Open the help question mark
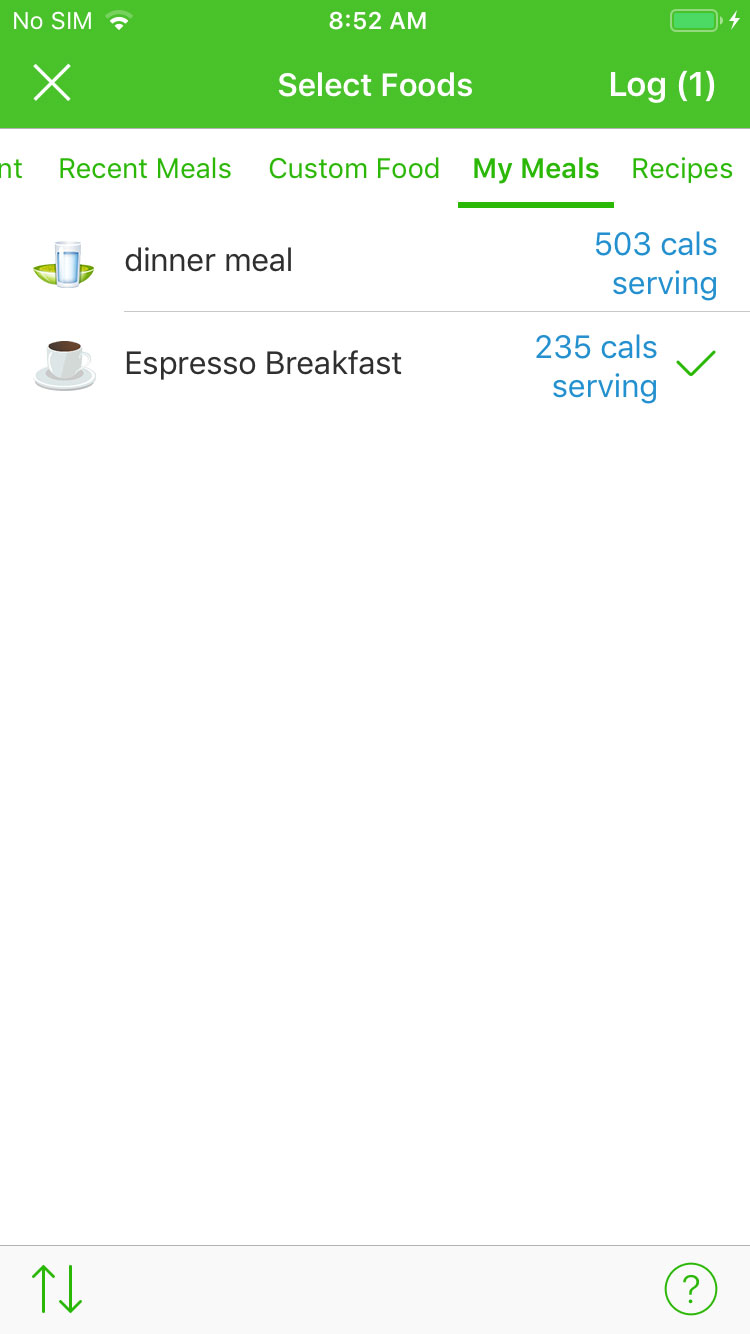The height and width of the screenshot is (1334, 750). [690, 1289]
